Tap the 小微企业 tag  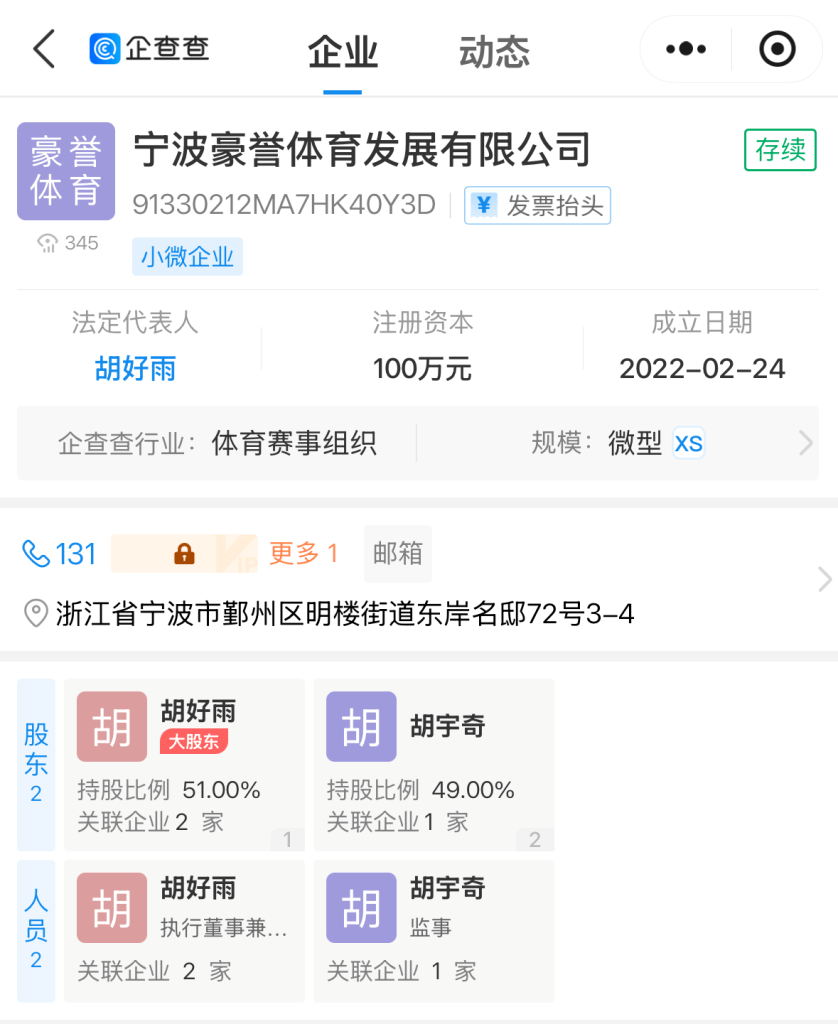187,257
